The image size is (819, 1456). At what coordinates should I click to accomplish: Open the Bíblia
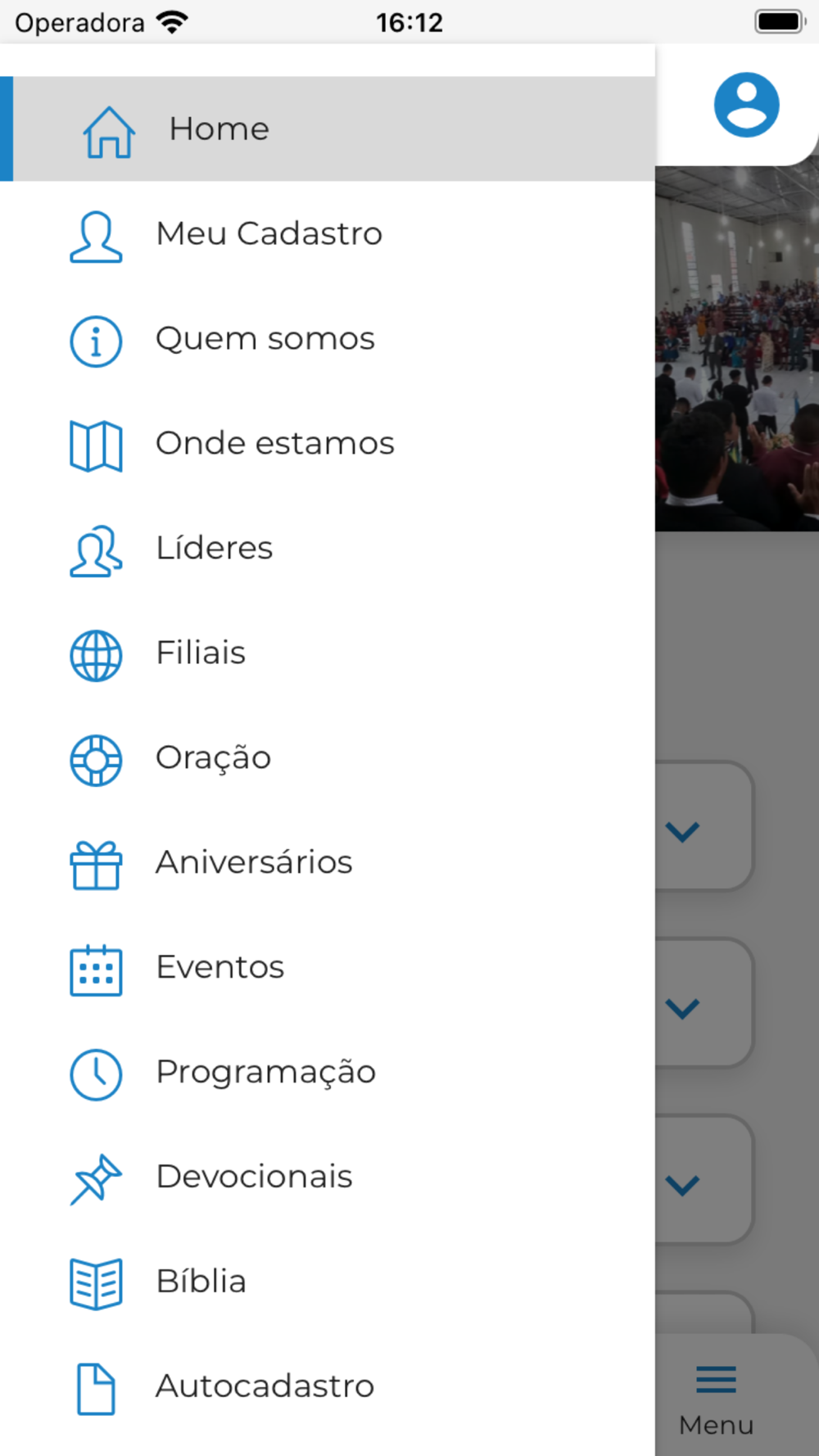(201, 1282)
